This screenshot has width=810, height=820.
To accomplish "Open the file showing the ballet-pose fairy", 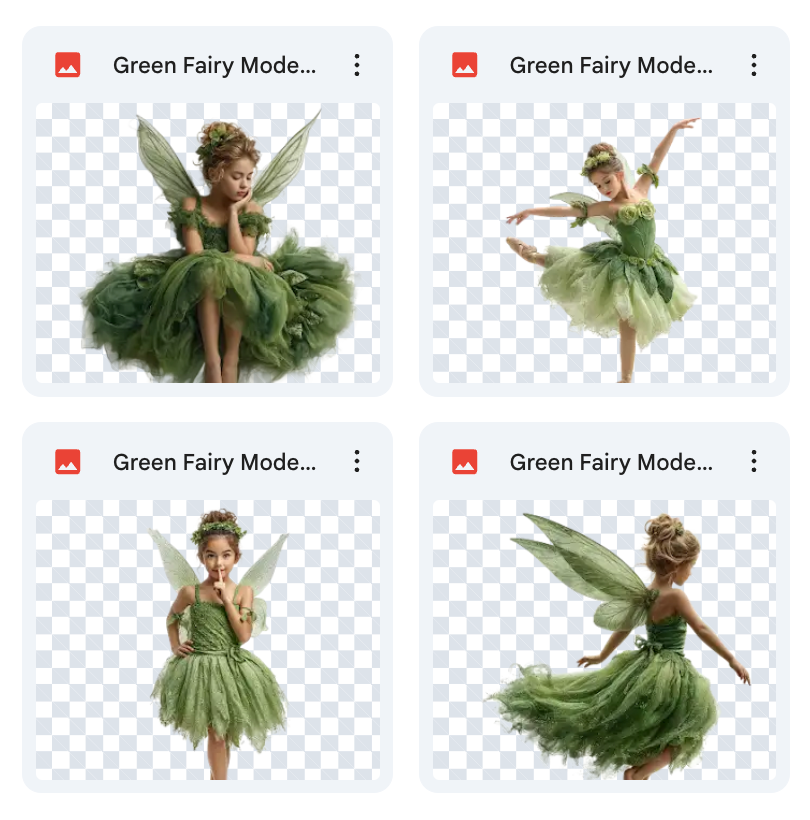I will (x=604, y=243).
